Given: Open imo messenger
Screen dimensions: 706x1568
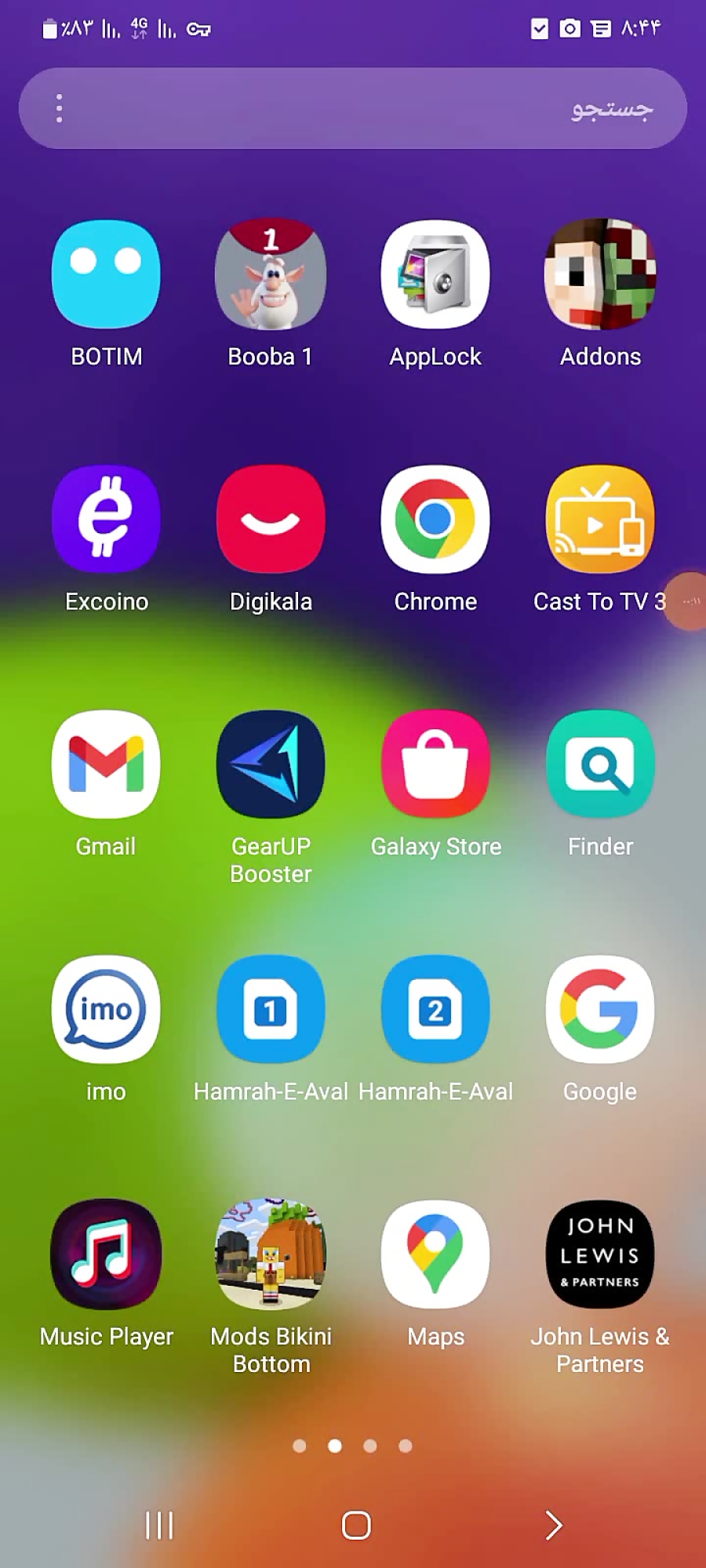Looking at the screenshot, I should [106, 1009].
